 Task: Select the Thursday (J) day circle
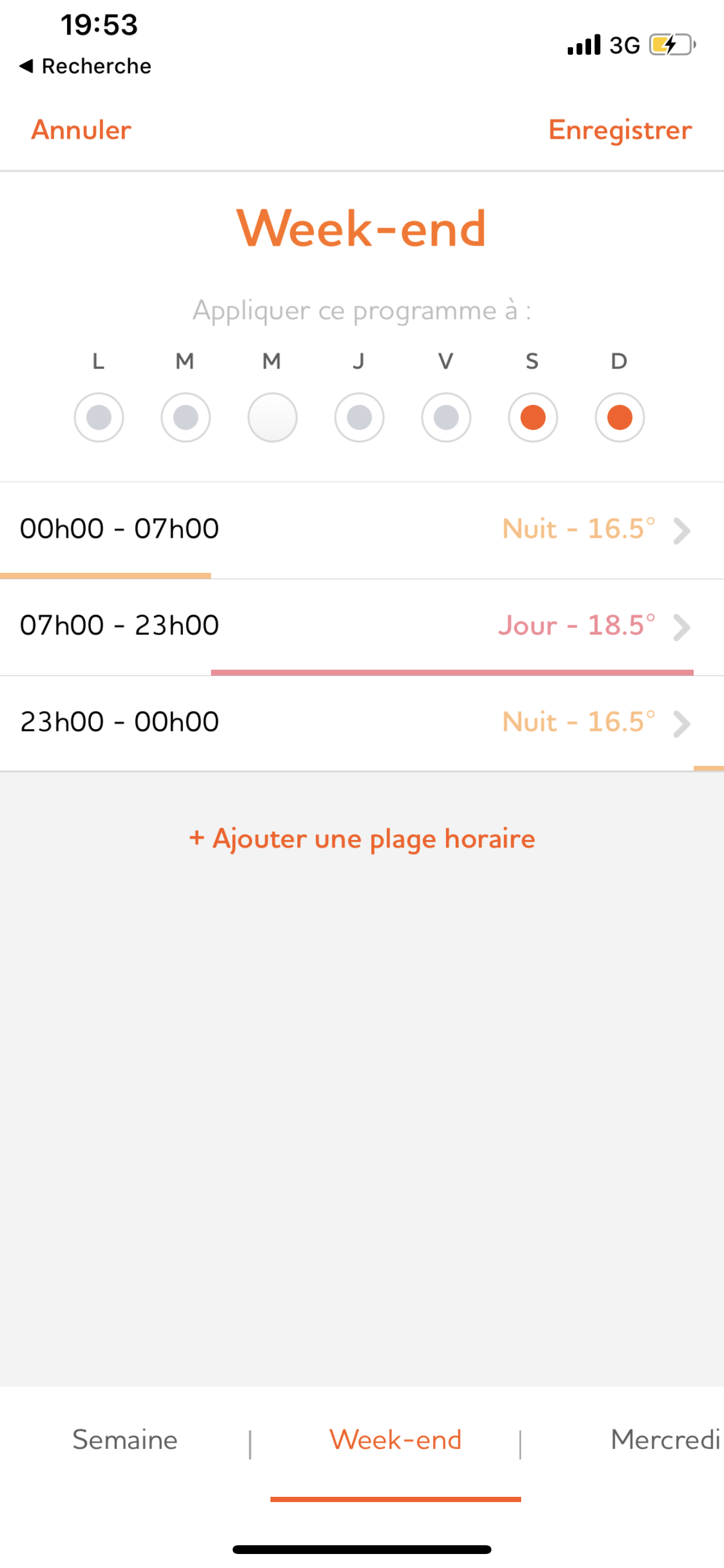tap(359, 418)
